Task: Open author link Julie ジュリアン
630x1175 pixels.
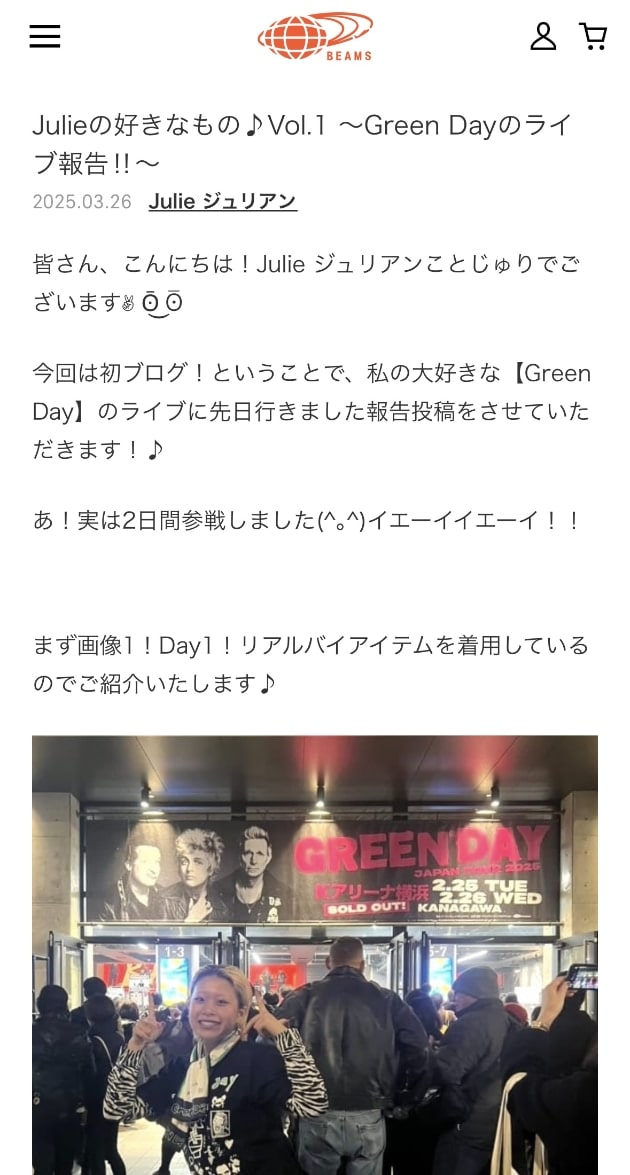Action: [x=222, y=201]
